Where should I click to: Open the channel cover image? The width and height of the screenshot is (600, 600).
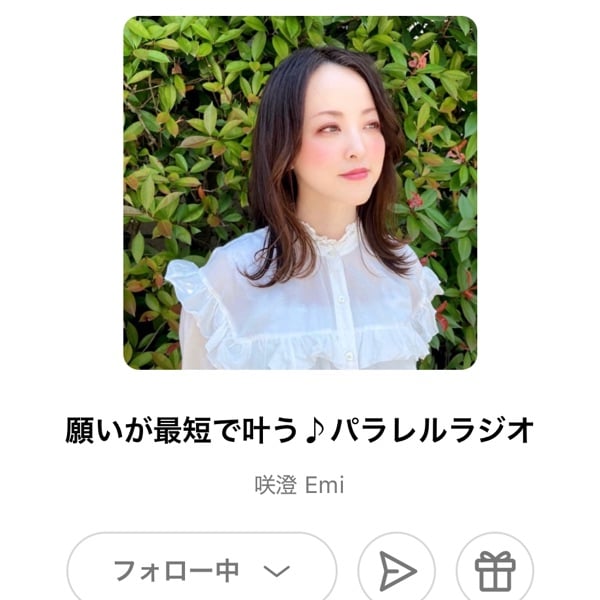pyautogui.click(x=300, y=192)
